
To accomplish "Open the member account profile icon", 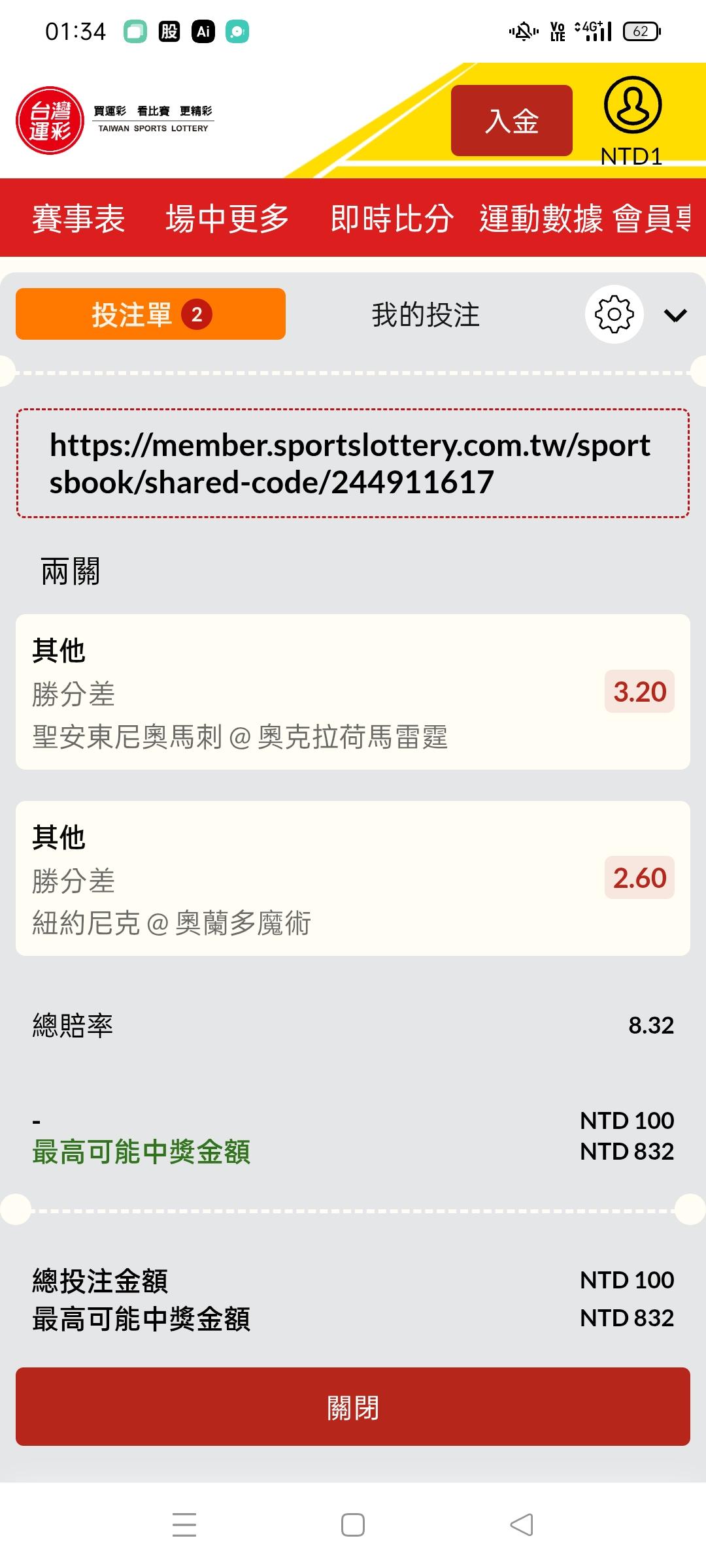I will tap(632, 106).
